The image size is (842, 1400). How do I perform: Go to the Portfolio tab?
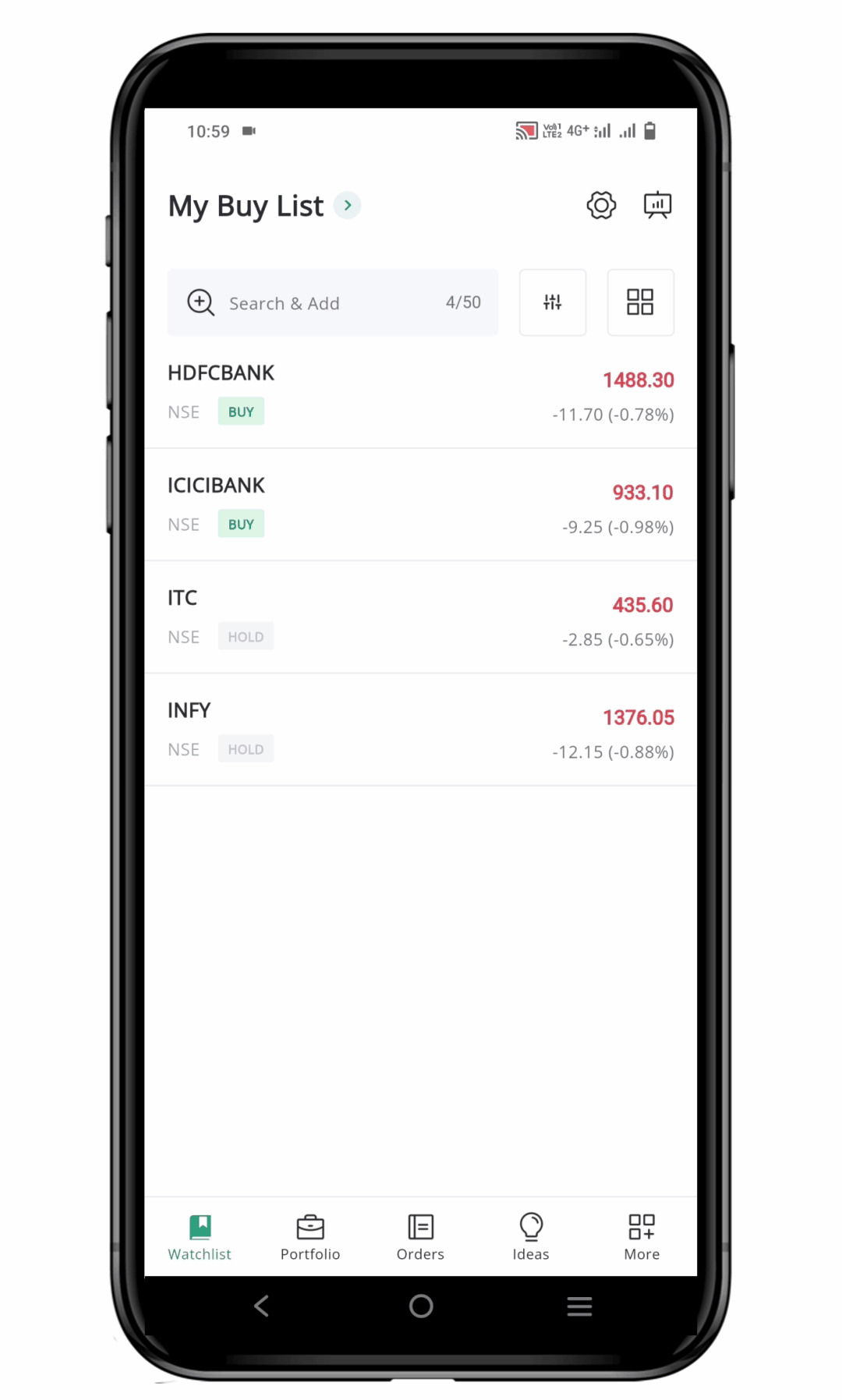tap(310, 1236)
